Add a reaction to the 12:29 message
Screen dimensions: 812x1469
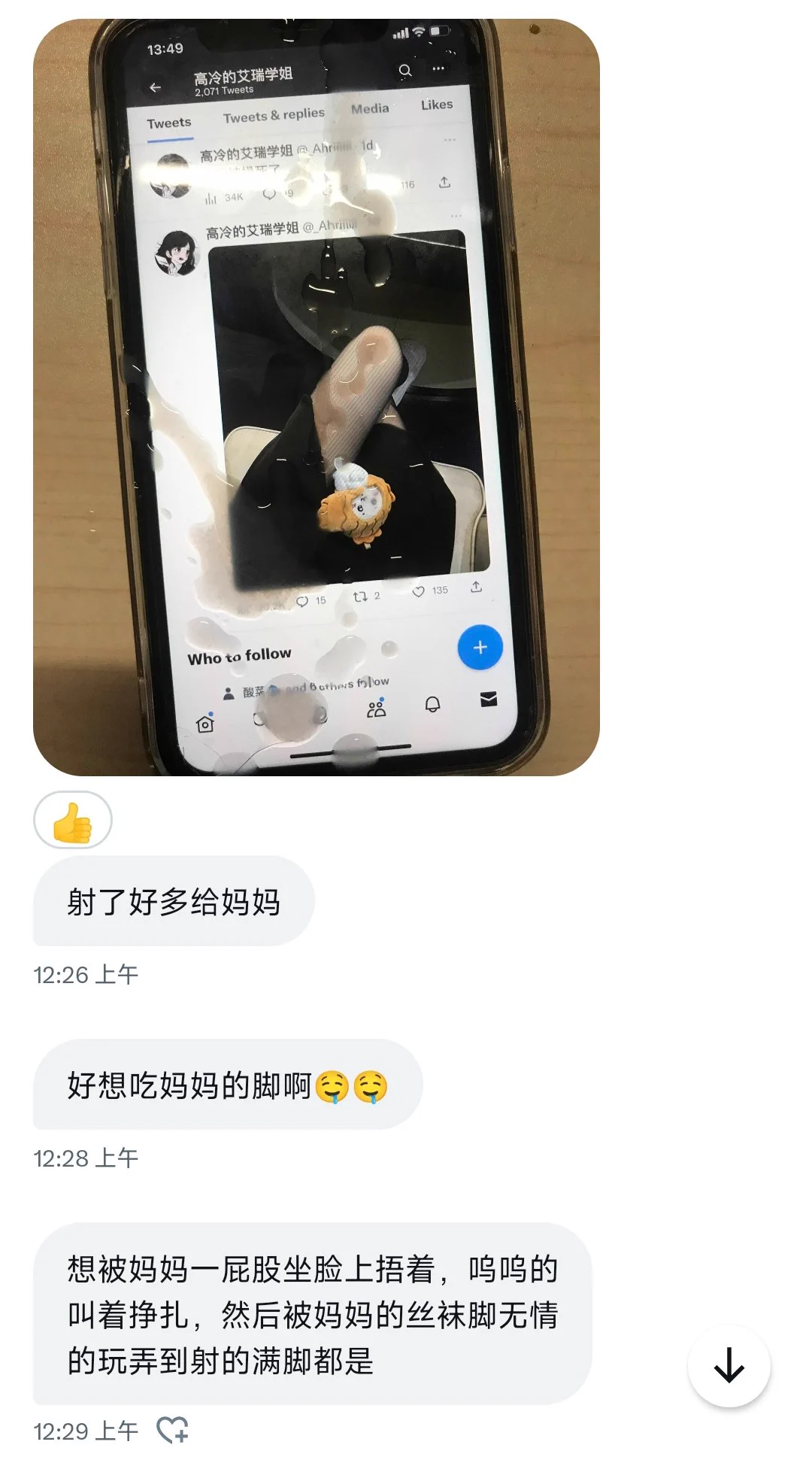[x=172, y=1430]
